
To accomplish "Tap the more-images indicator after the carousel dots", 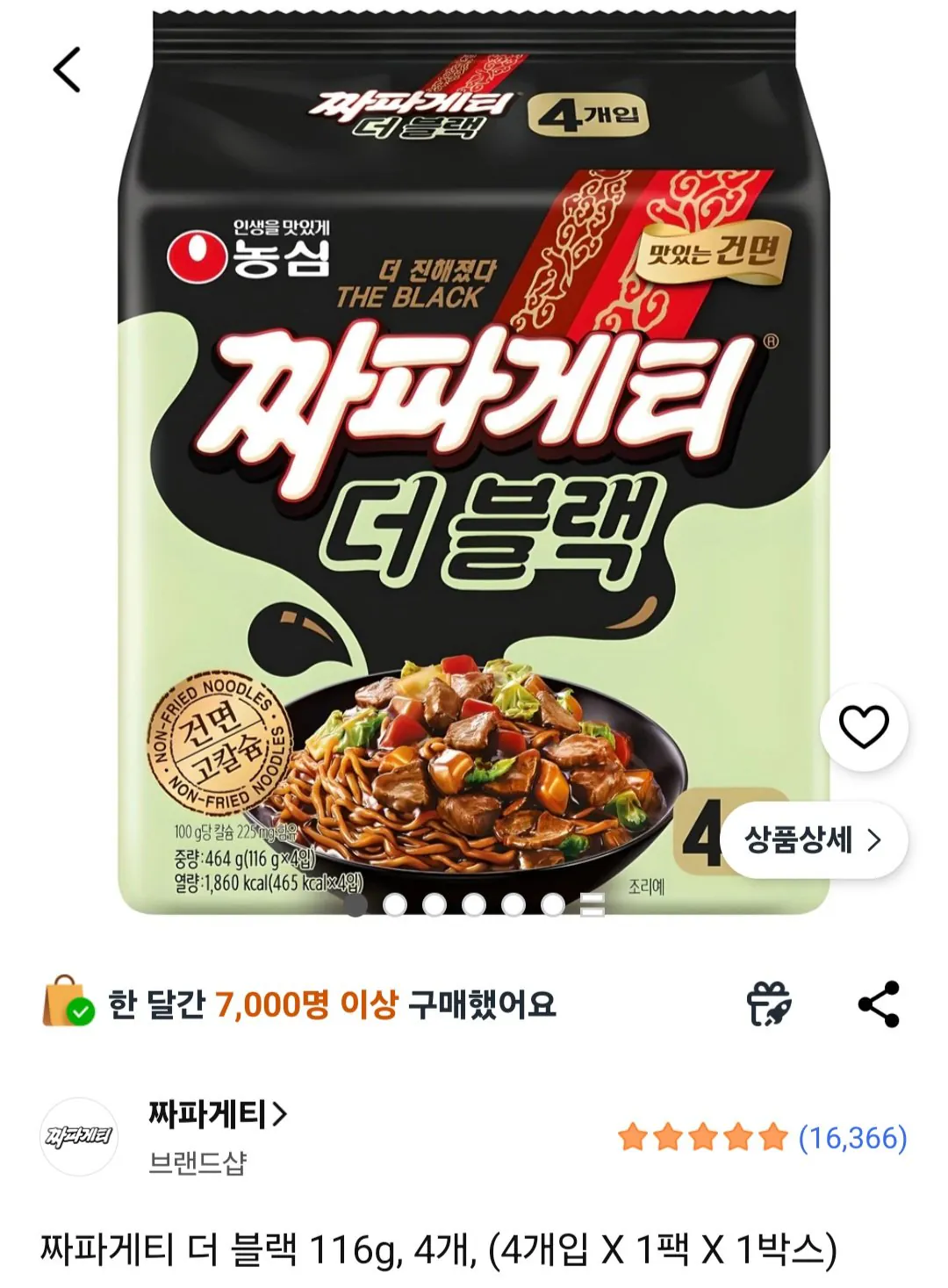I will [592, 904].
